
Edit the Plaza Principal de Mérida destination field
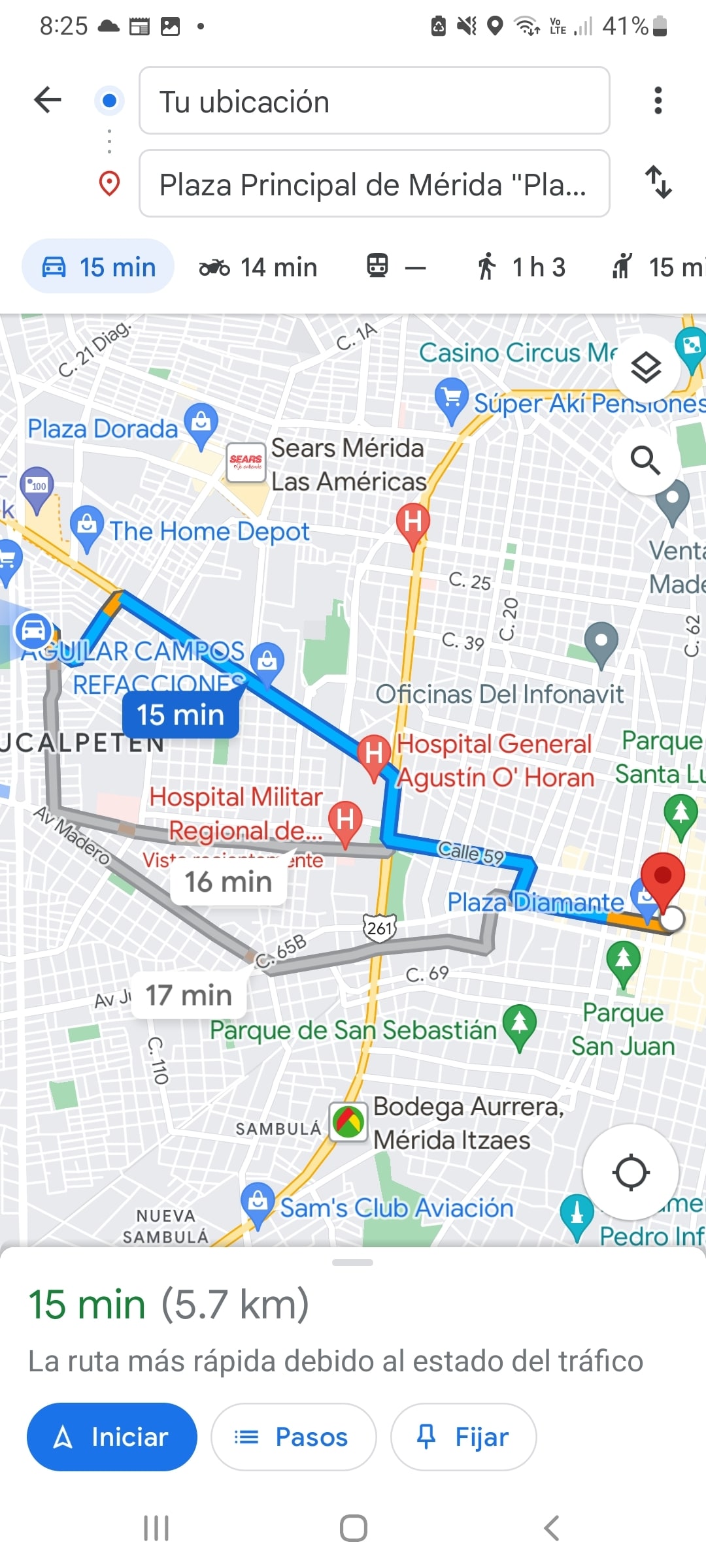click(x=374, y=184)
